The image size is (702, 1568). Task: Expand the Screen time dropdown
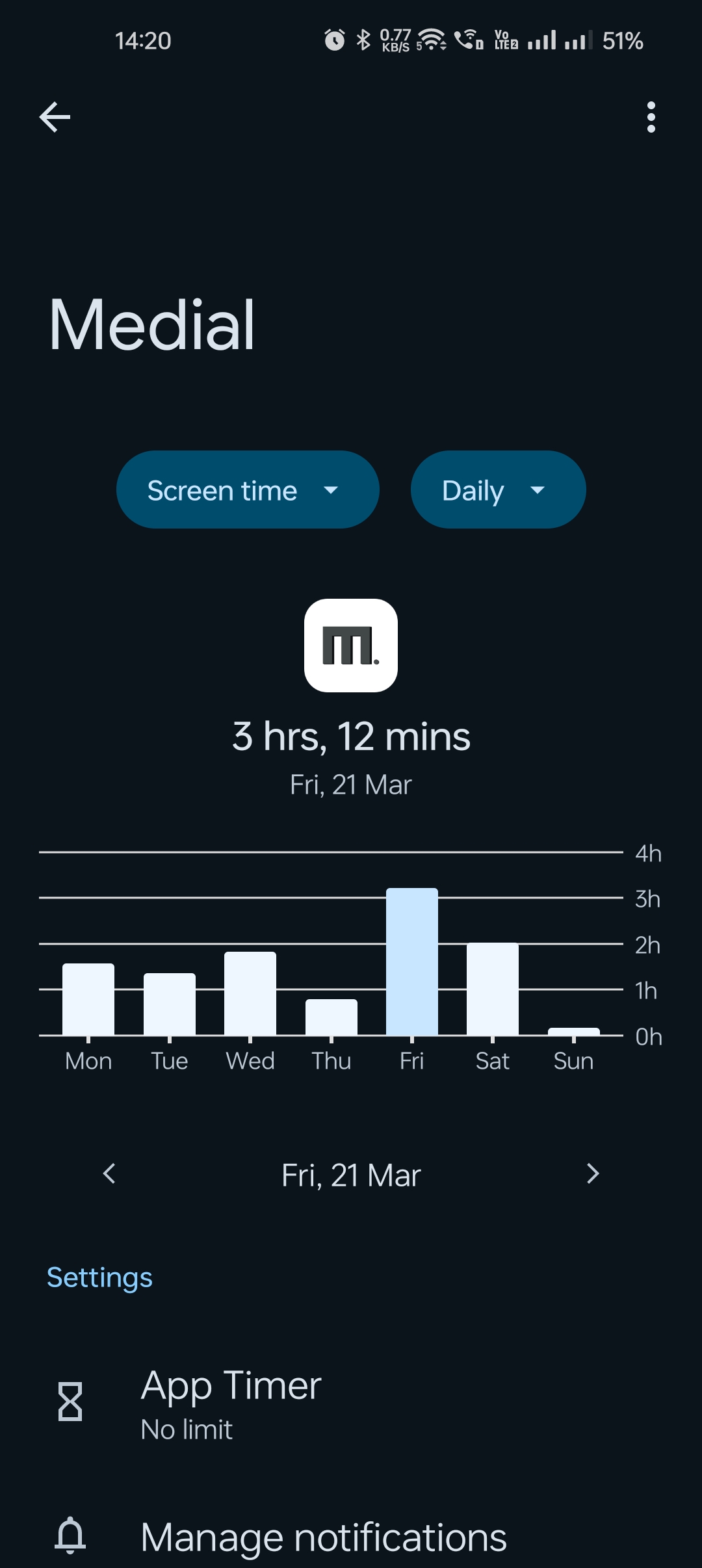247,490
